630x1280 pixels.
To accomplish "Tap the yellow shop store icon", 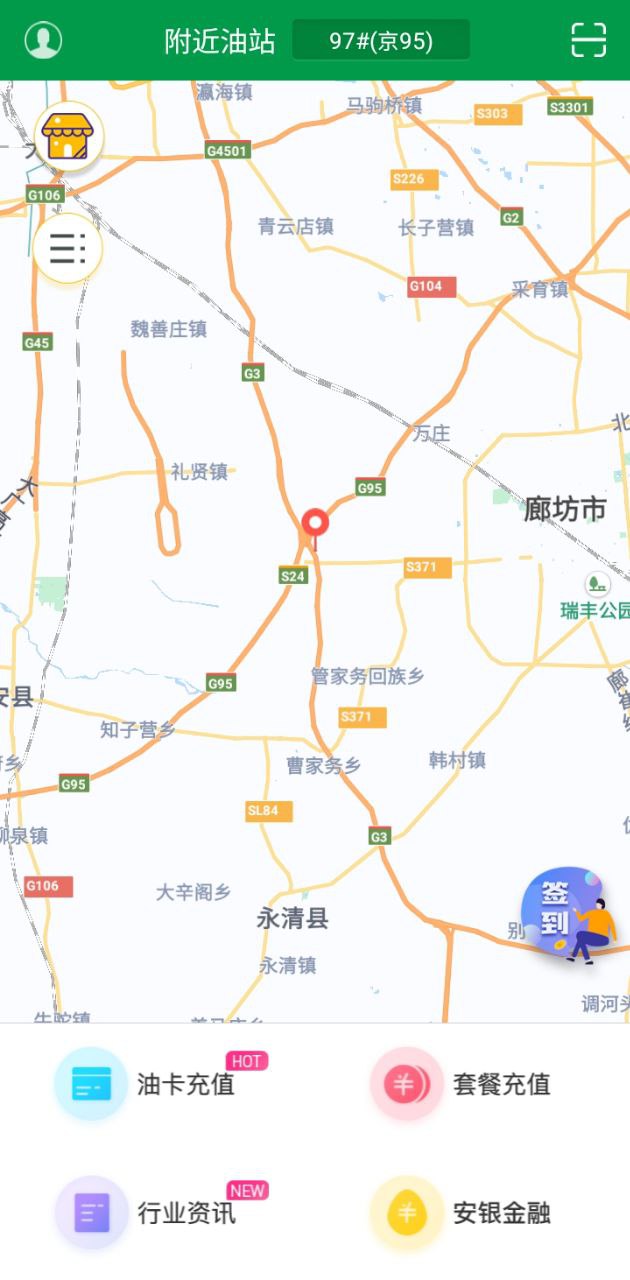I will [x=69, y=137].
